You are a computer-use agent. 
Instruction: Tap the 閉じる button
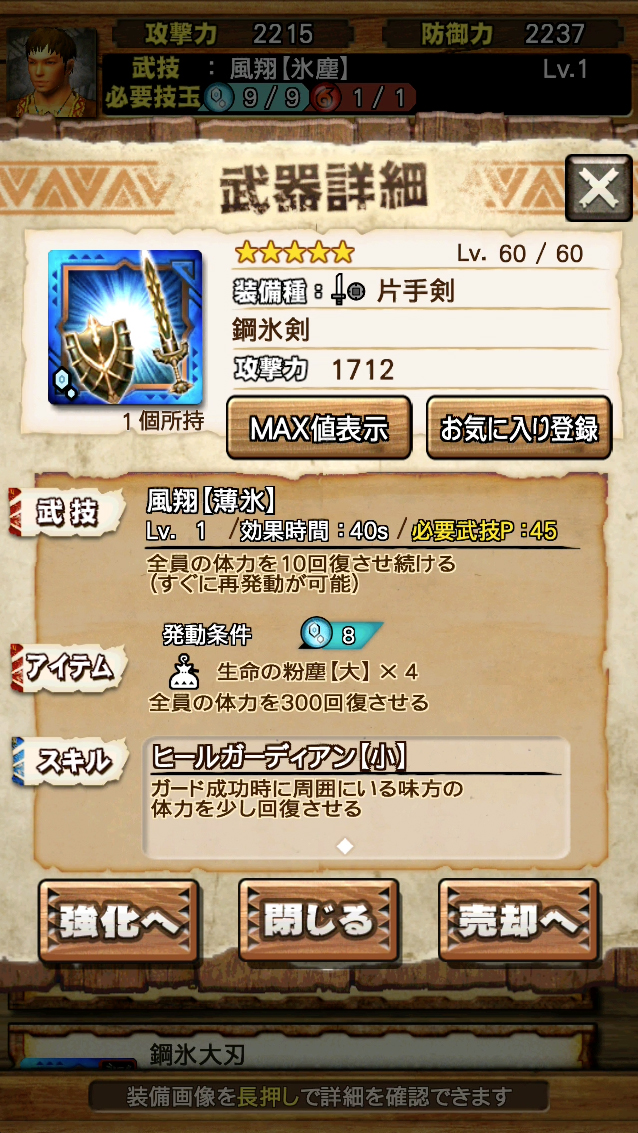pos(318,921)
